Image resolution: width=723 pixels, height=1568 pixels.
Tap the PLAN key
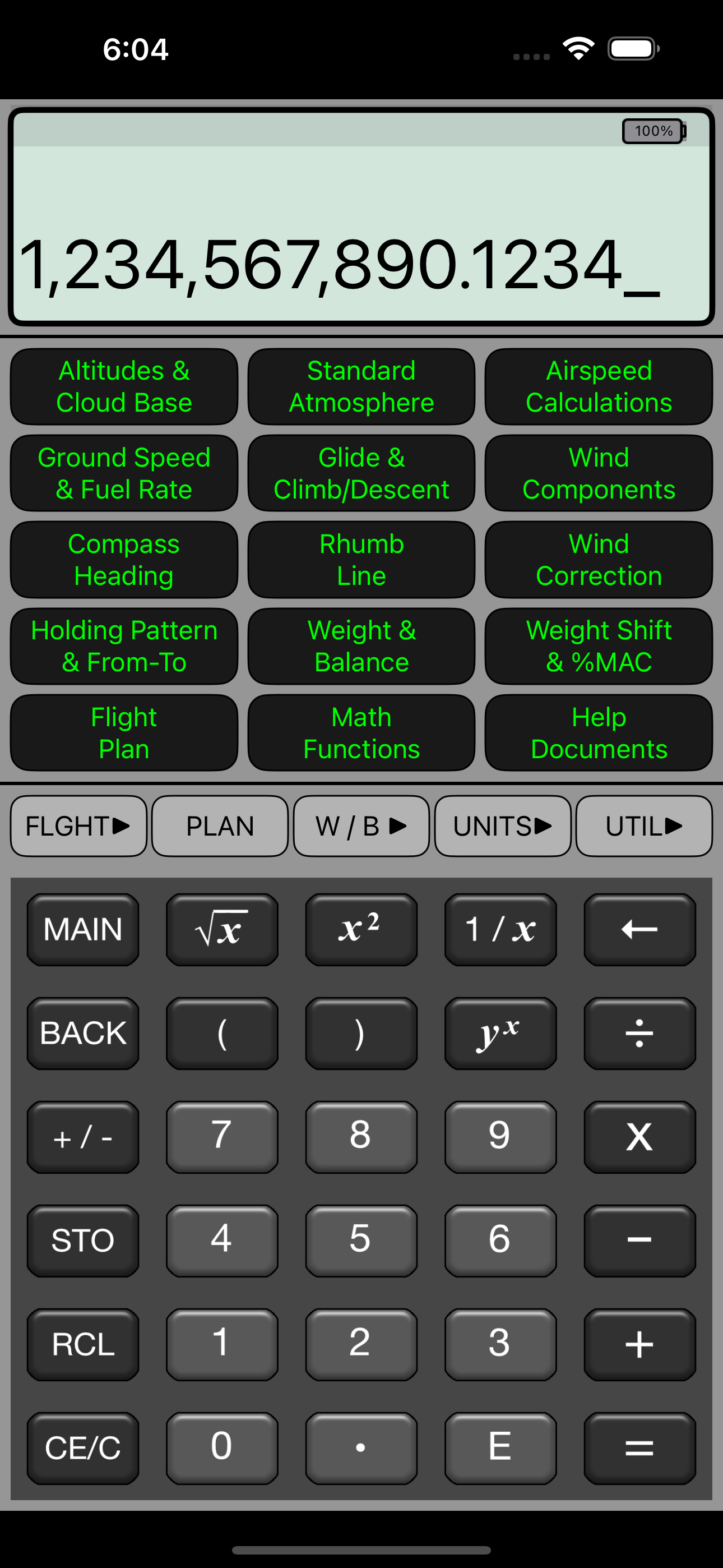pyautogui.click(x=220, y=826)
